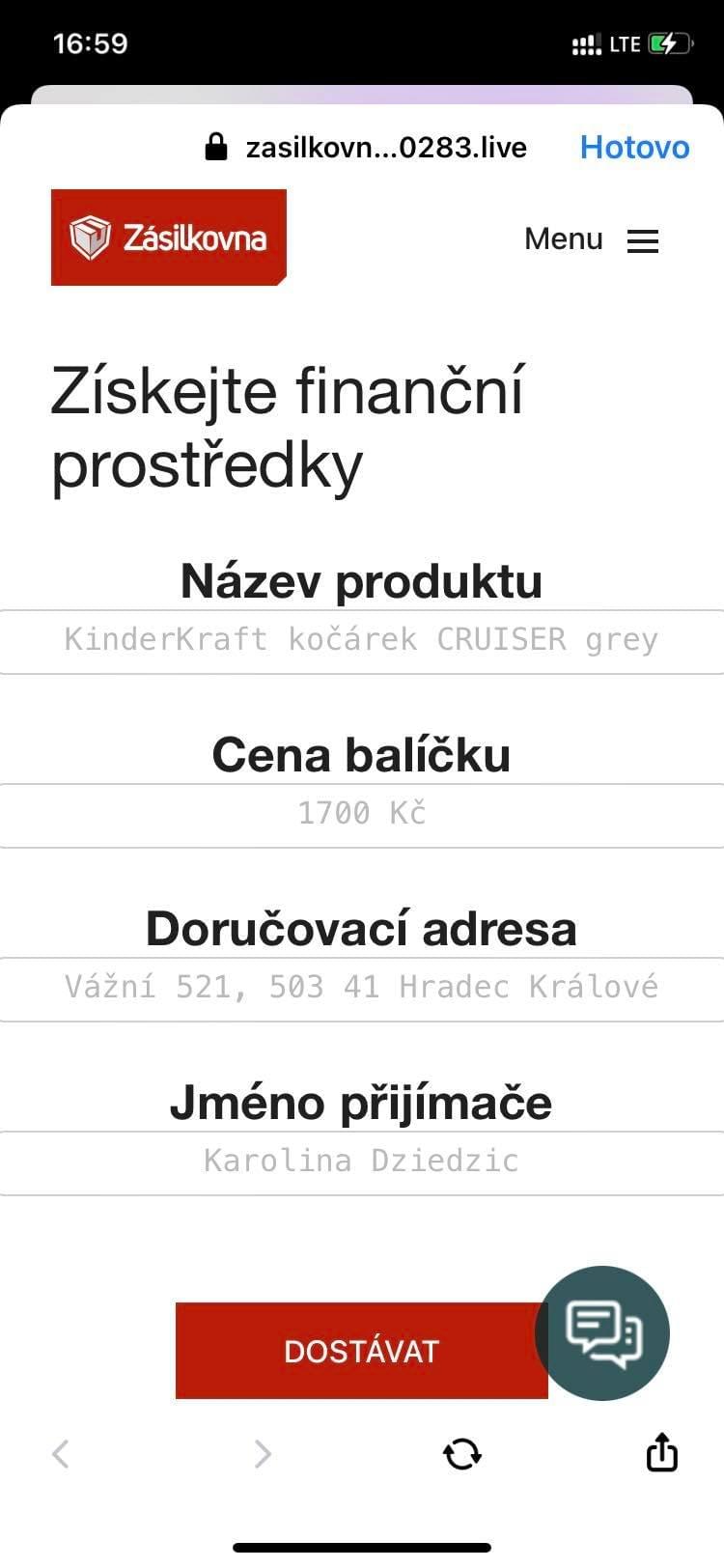The image size is (724, 1568).
Task: Open the chat support bubble
Action: point(602,1332)
